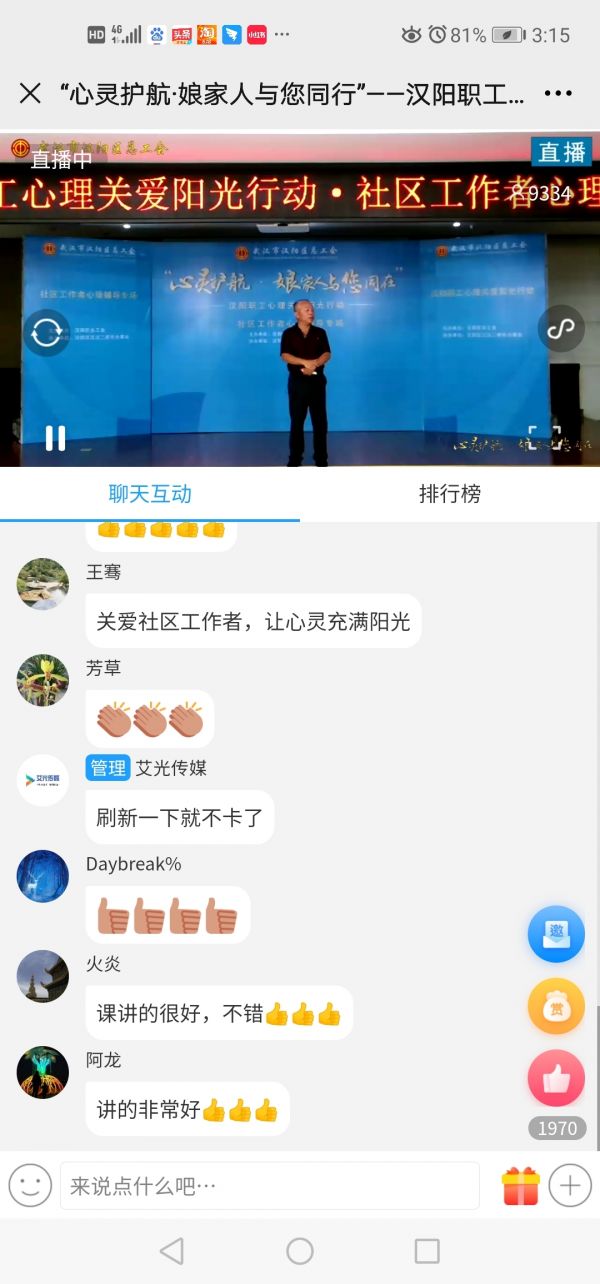This screenshot has height=1284, width=600.
Task: Send a gift with the gift icon
Action: point(520,1186)
